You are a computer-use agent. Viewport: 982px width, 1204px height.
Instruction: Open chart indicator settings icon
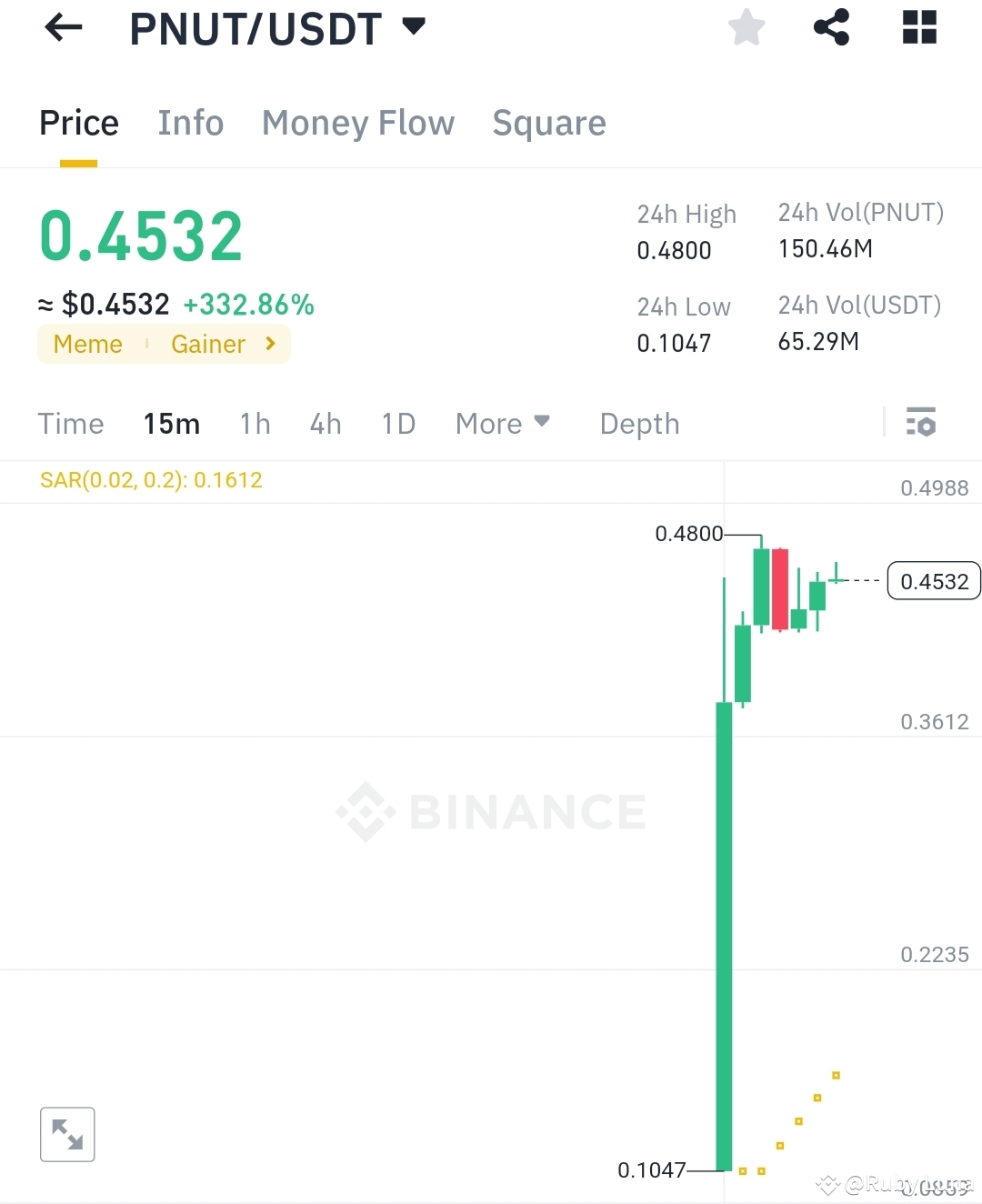(921, 423)
